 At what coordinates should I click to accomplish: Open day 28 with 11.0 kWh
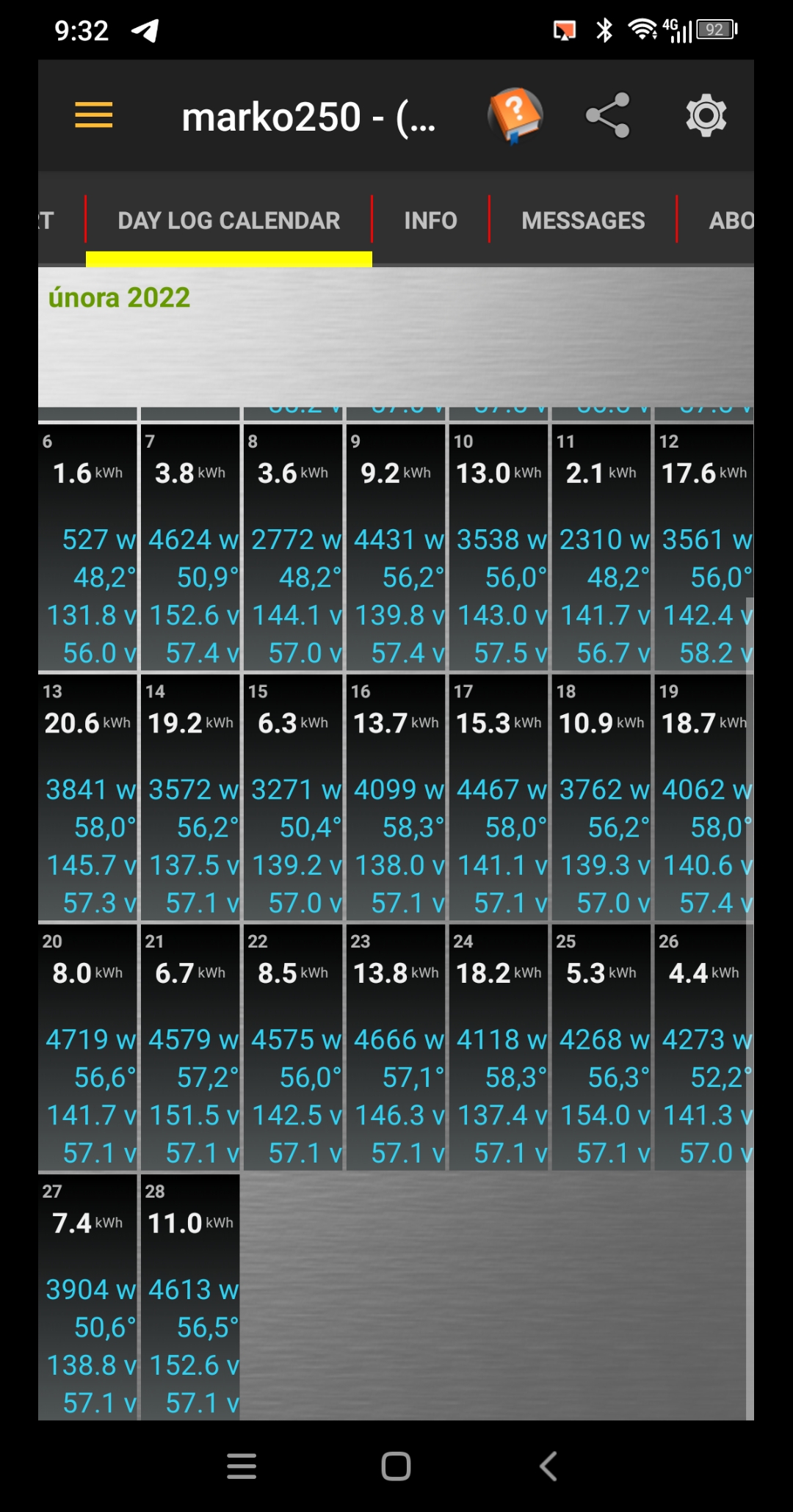tap(190, 1296)
